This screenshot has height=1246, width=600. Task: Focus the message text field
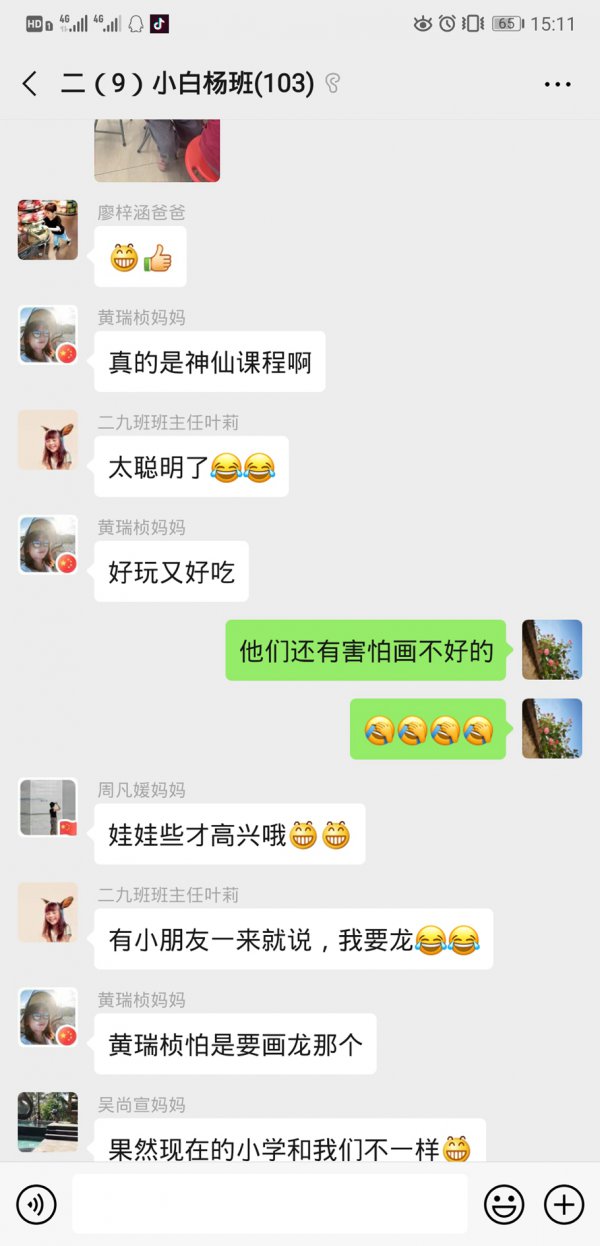point(269,1204)
